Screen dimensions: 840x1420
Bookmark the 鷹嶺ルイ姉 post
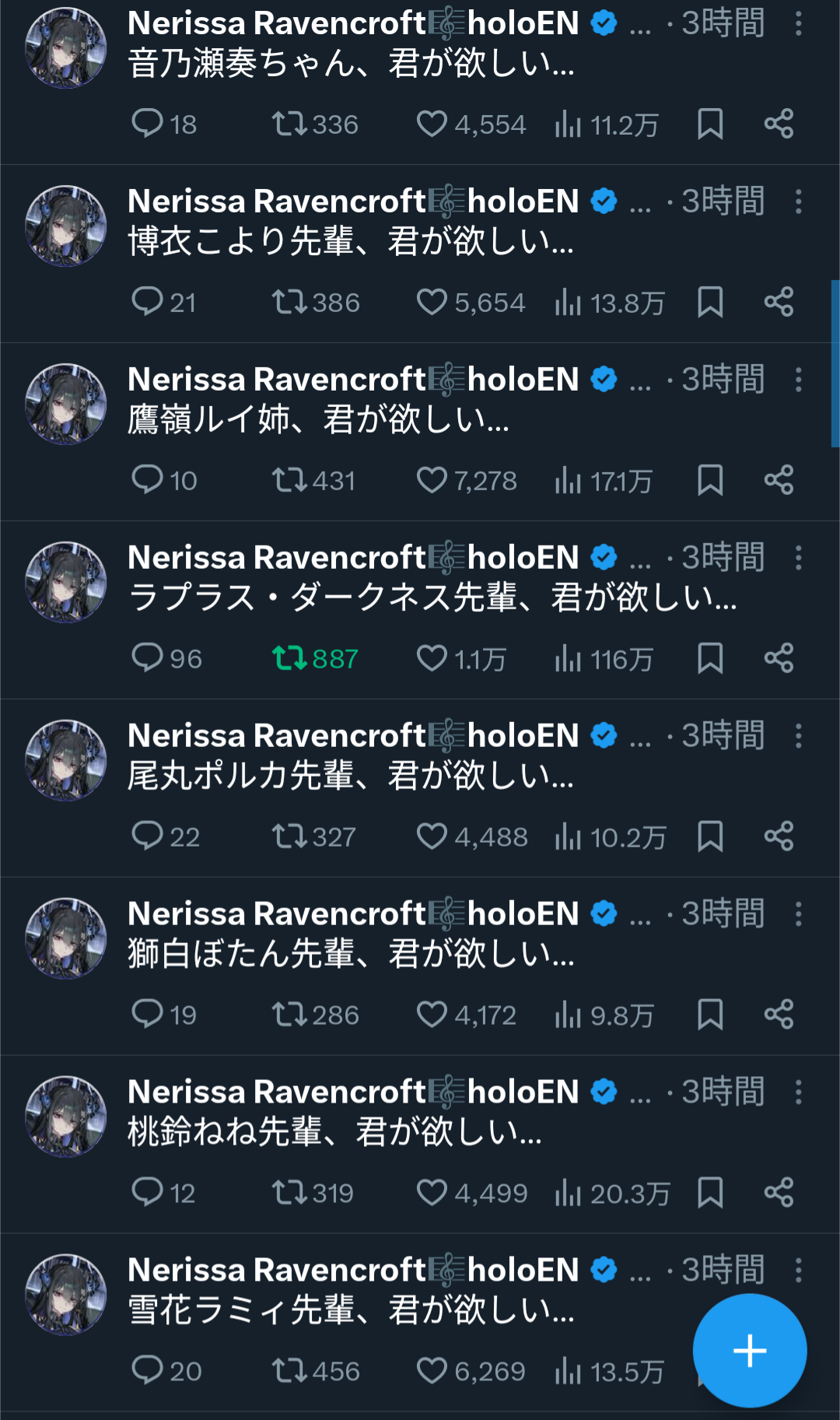pos(710,480)
